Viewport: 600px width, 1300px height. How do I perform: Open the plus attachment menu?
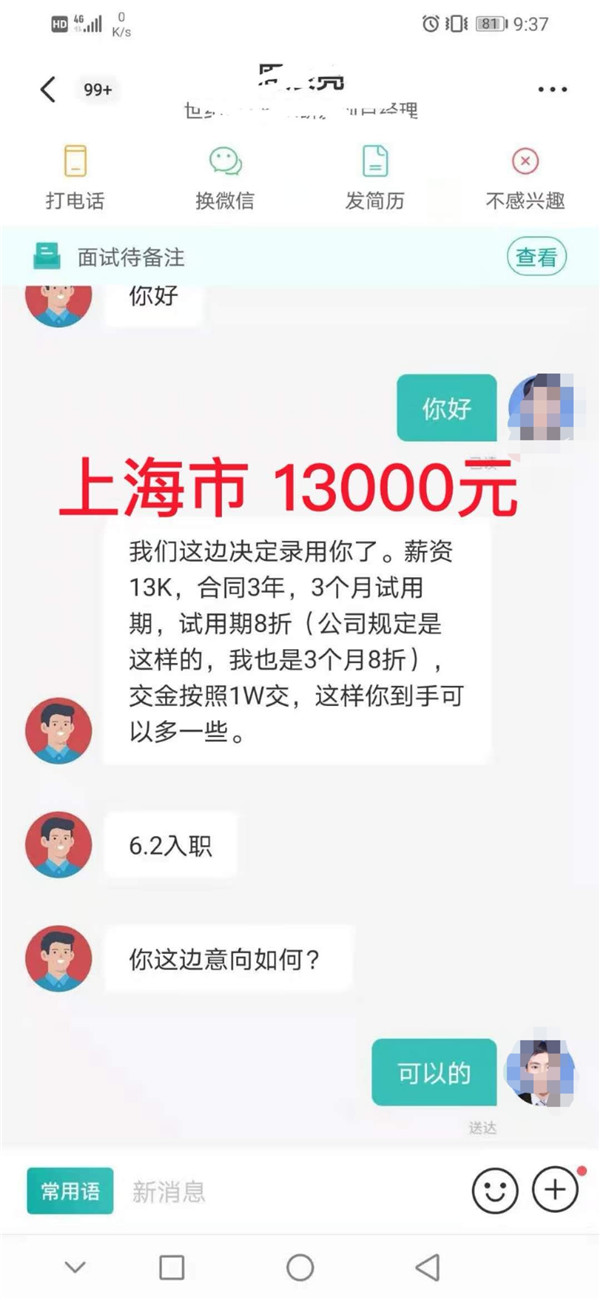click(x=556, y=1190)
